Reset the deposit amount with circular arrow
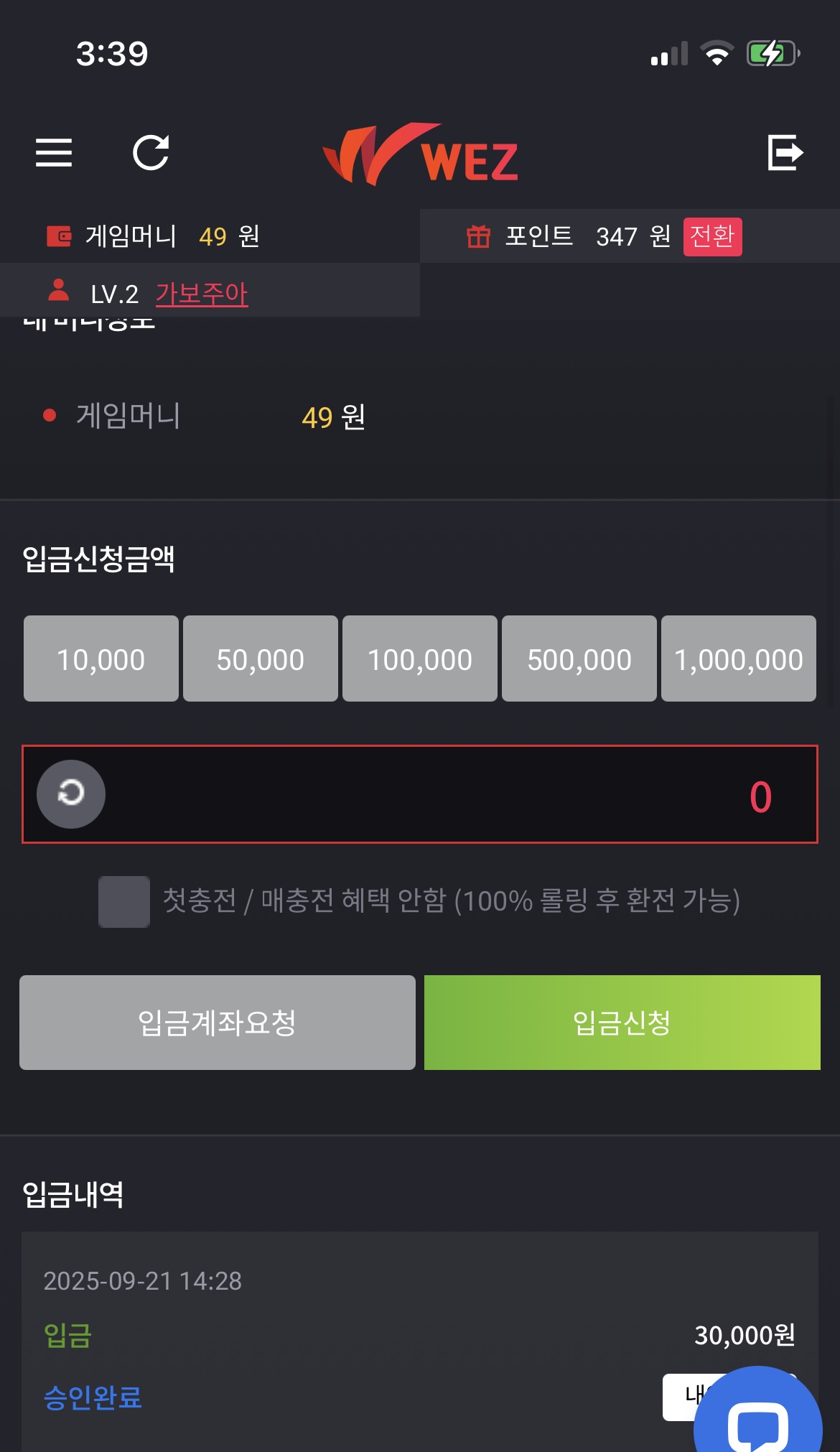Viewport: 840px width, 1452px height. (71, 794)
